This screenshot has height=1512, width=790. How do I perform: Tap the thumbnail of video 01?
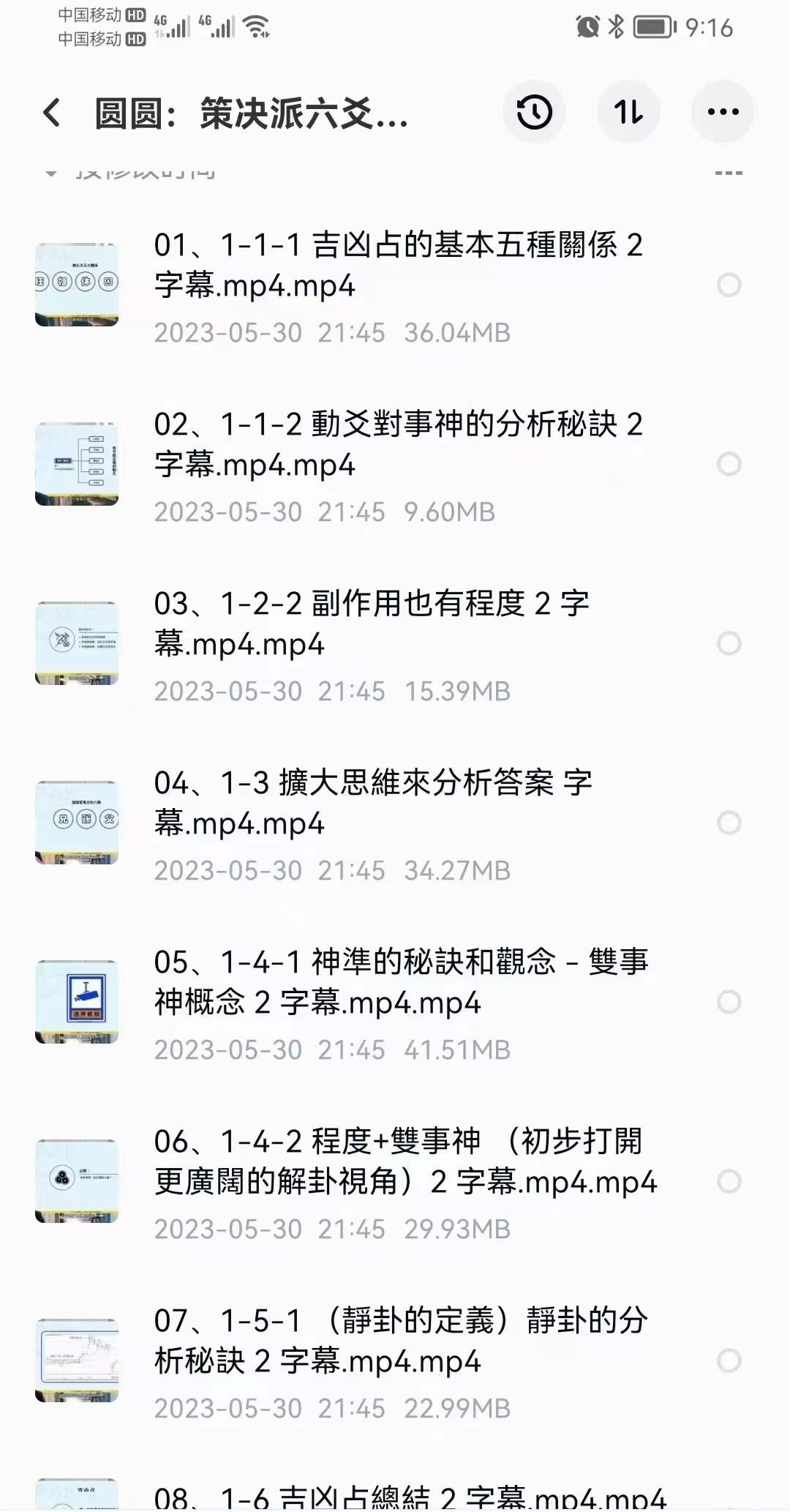(78, 282)
